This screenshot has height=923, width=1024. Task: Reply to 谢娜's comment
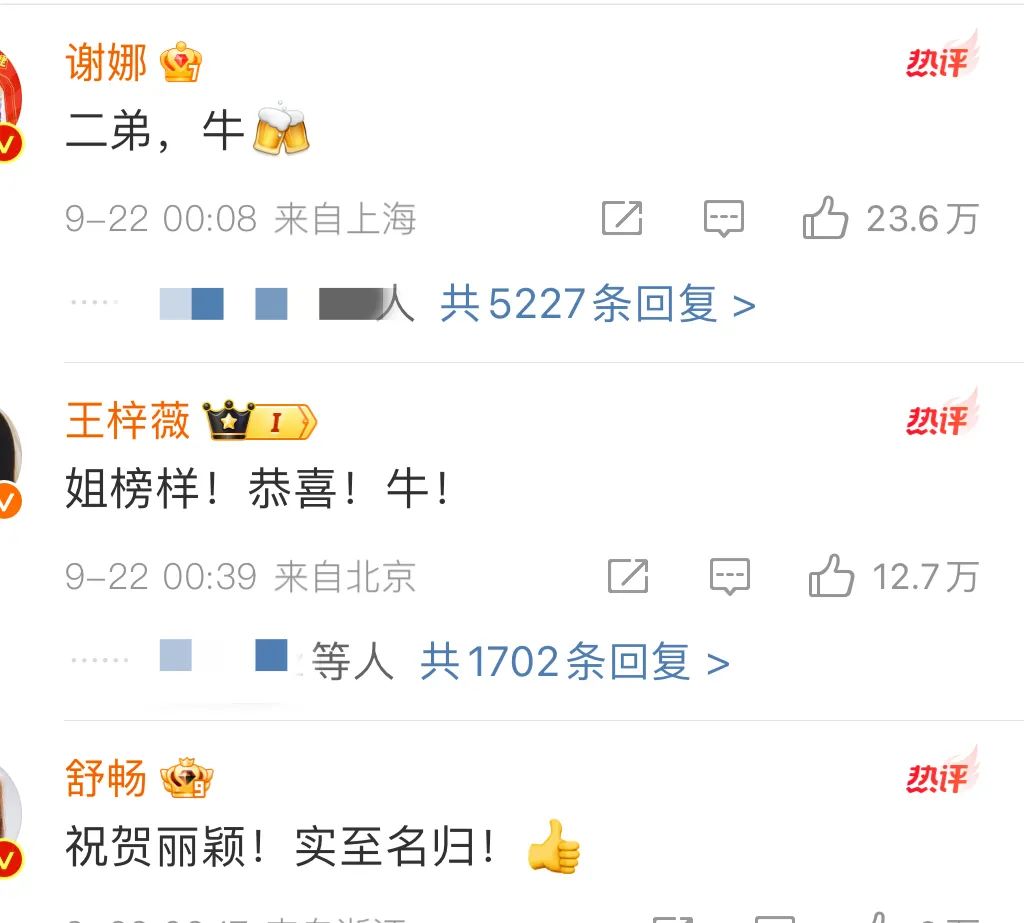click(723, 218)
